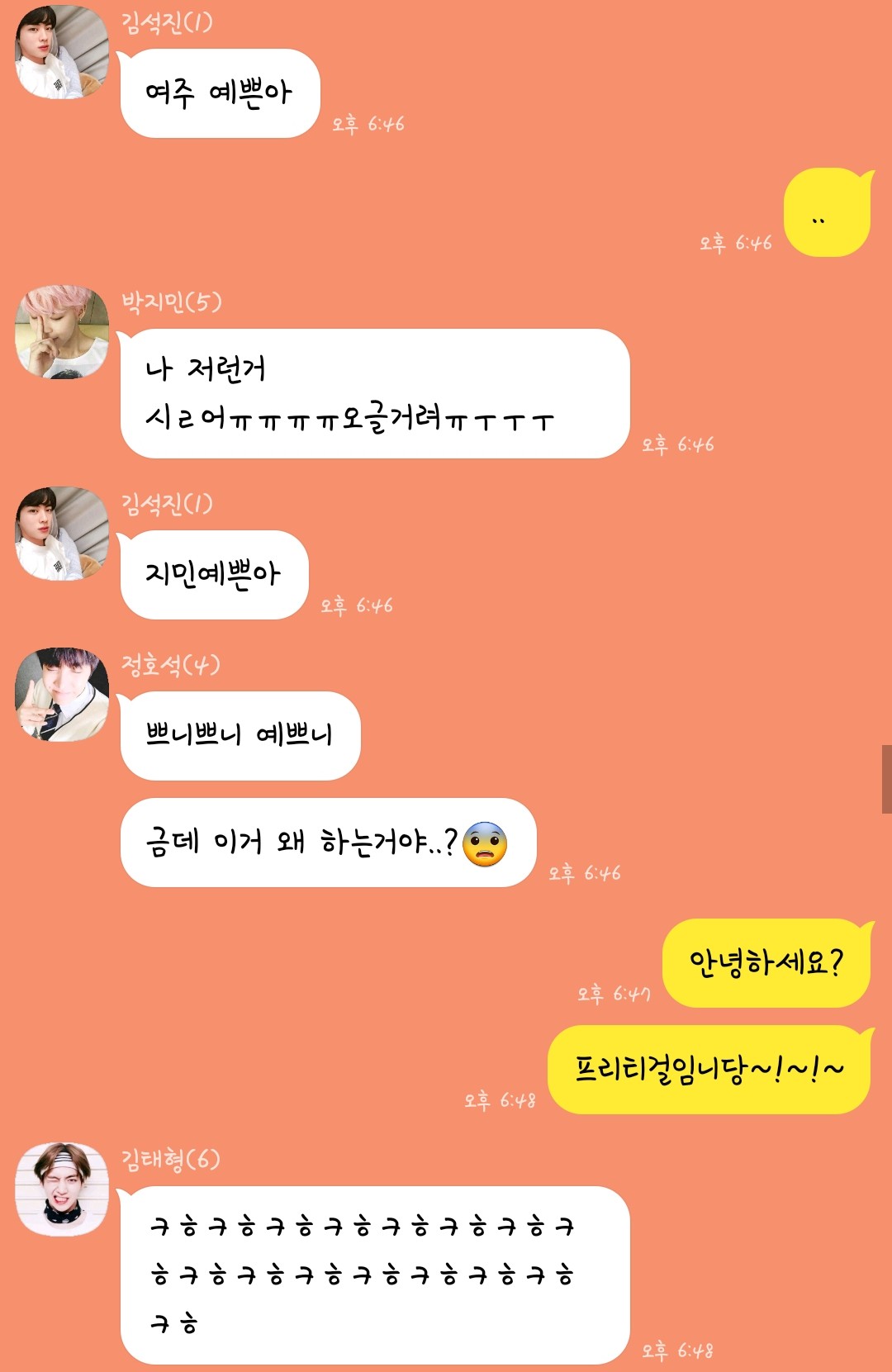
Task: Open 김석진's profile photo beside '지민예쁜아'
Action: point(62,534)
